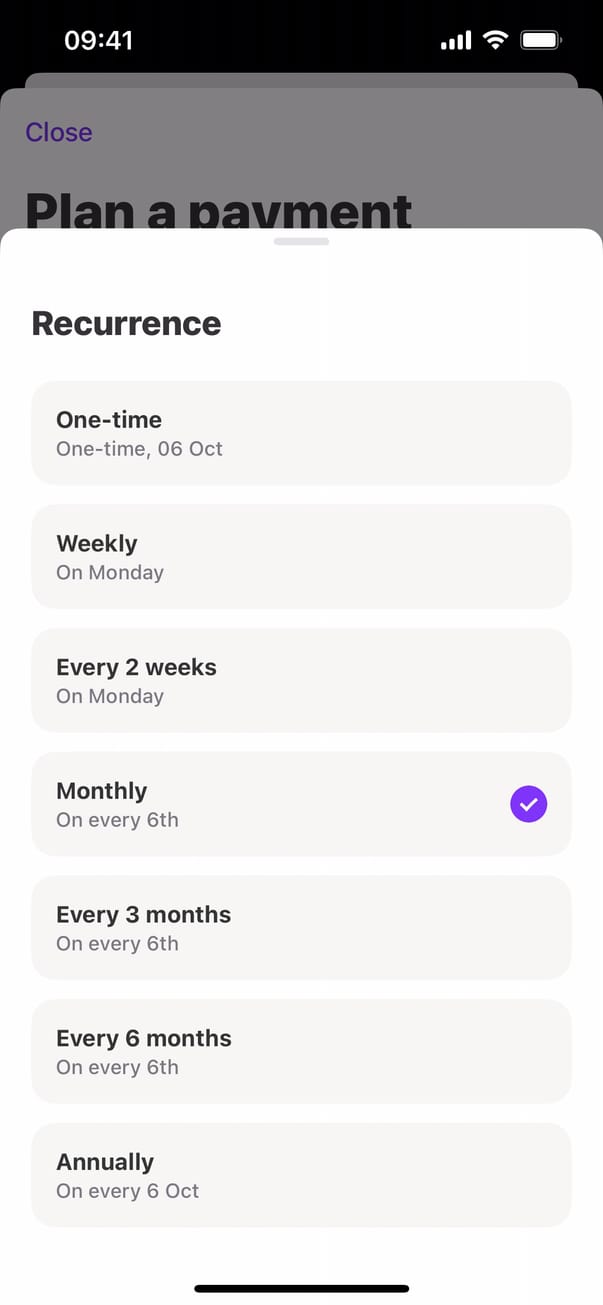
Task: Tap the selected Monthly recurrence option
Action: [300, 804]
